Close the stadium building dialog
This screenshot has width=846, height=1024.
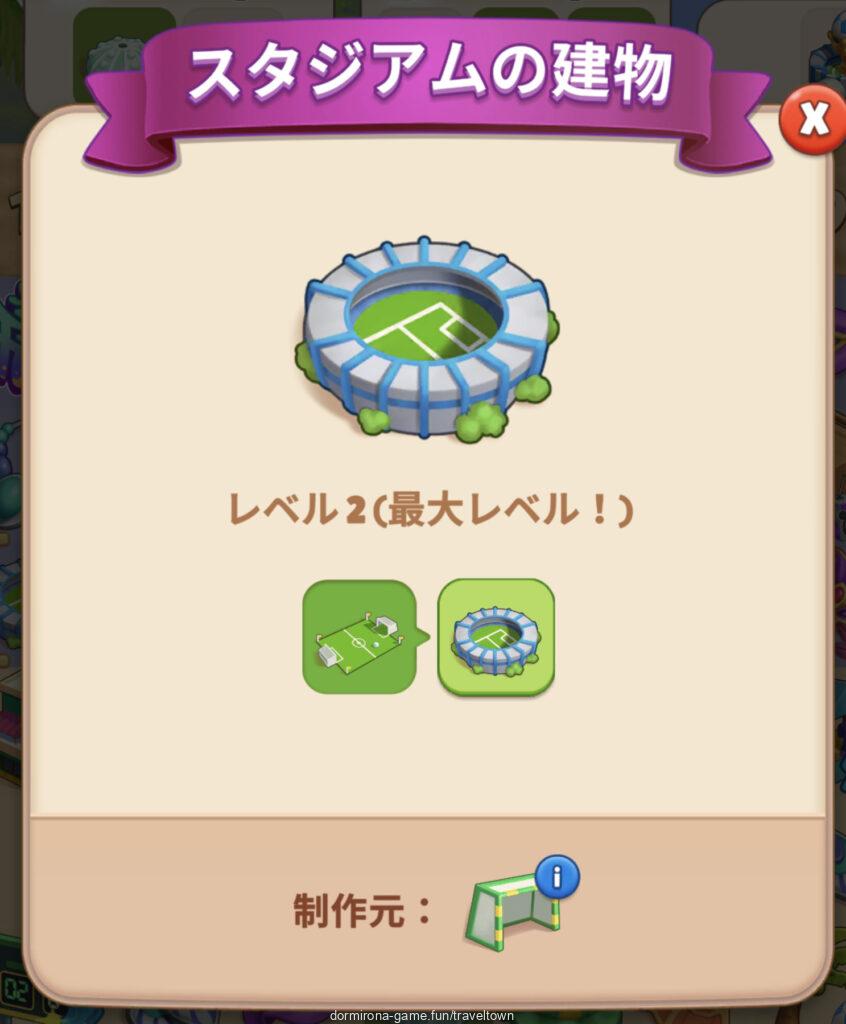pyautogui.click(x=814, y=120)
